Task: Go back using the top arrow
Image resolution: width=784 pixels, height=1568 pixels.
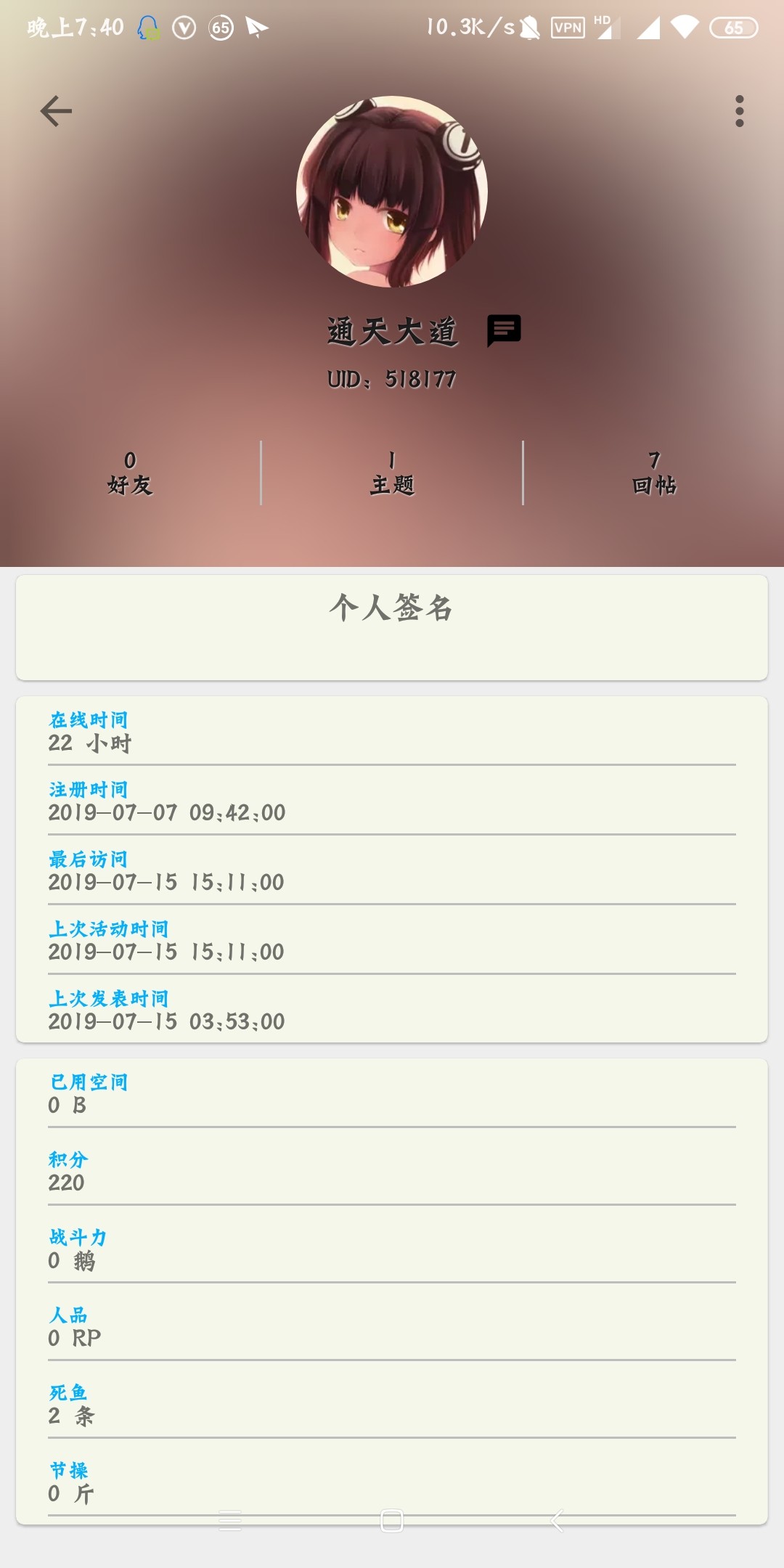Action: (56, 111)
